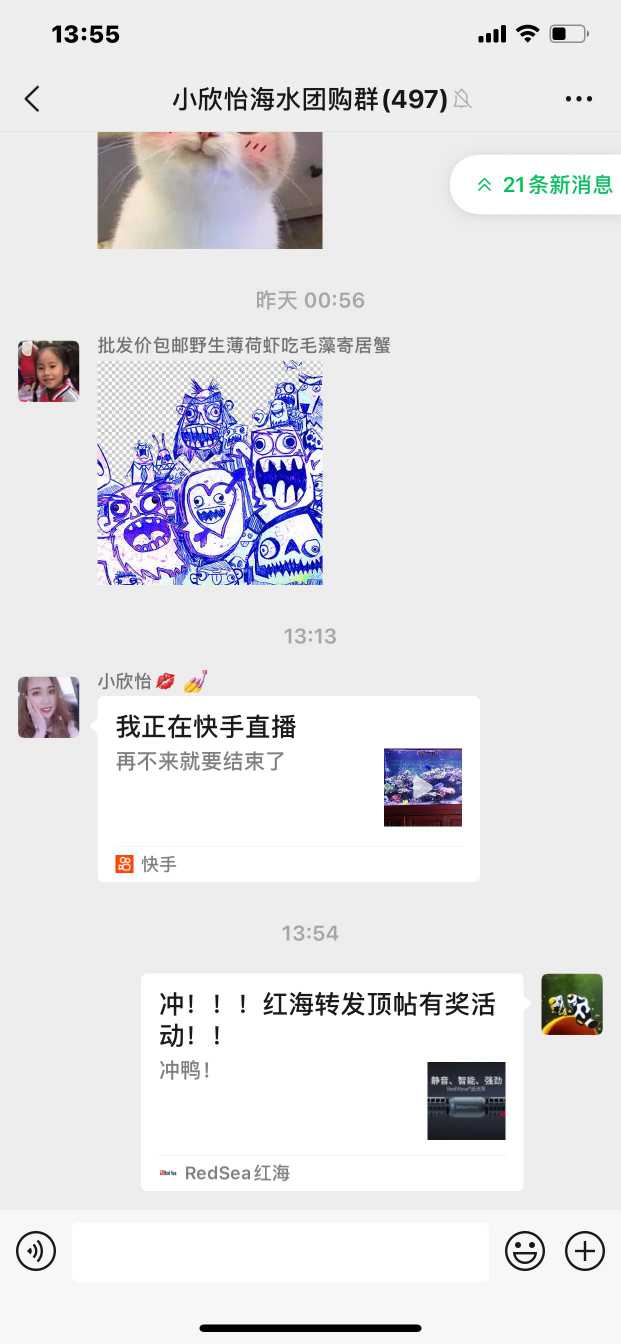621x1344 pixels.
Task: Focus the message text field
Action: tap(280, 1251)
